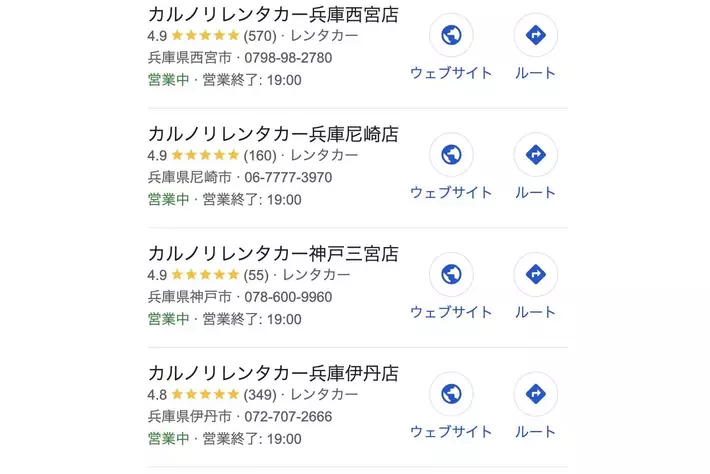
Task: Open the カルノリレンタカー兵庫西宮店 listing
Action: pos(272,15)
